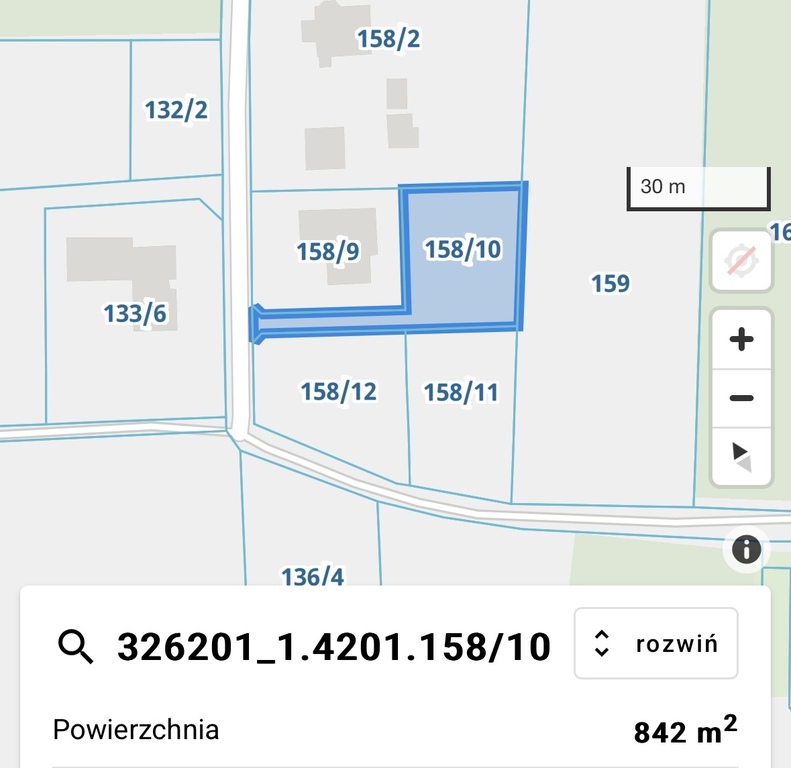Expand details with the rozwiń button

(656, 643)
